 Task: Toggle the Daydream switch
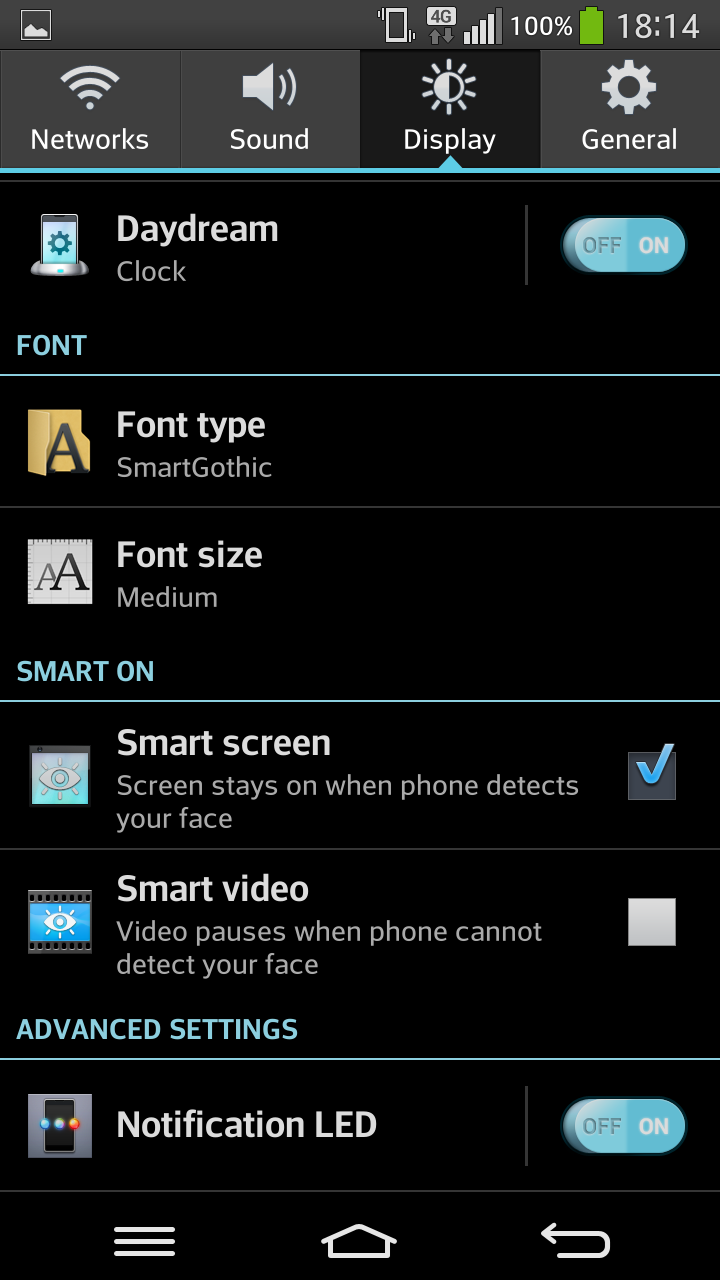click(624, 246)
